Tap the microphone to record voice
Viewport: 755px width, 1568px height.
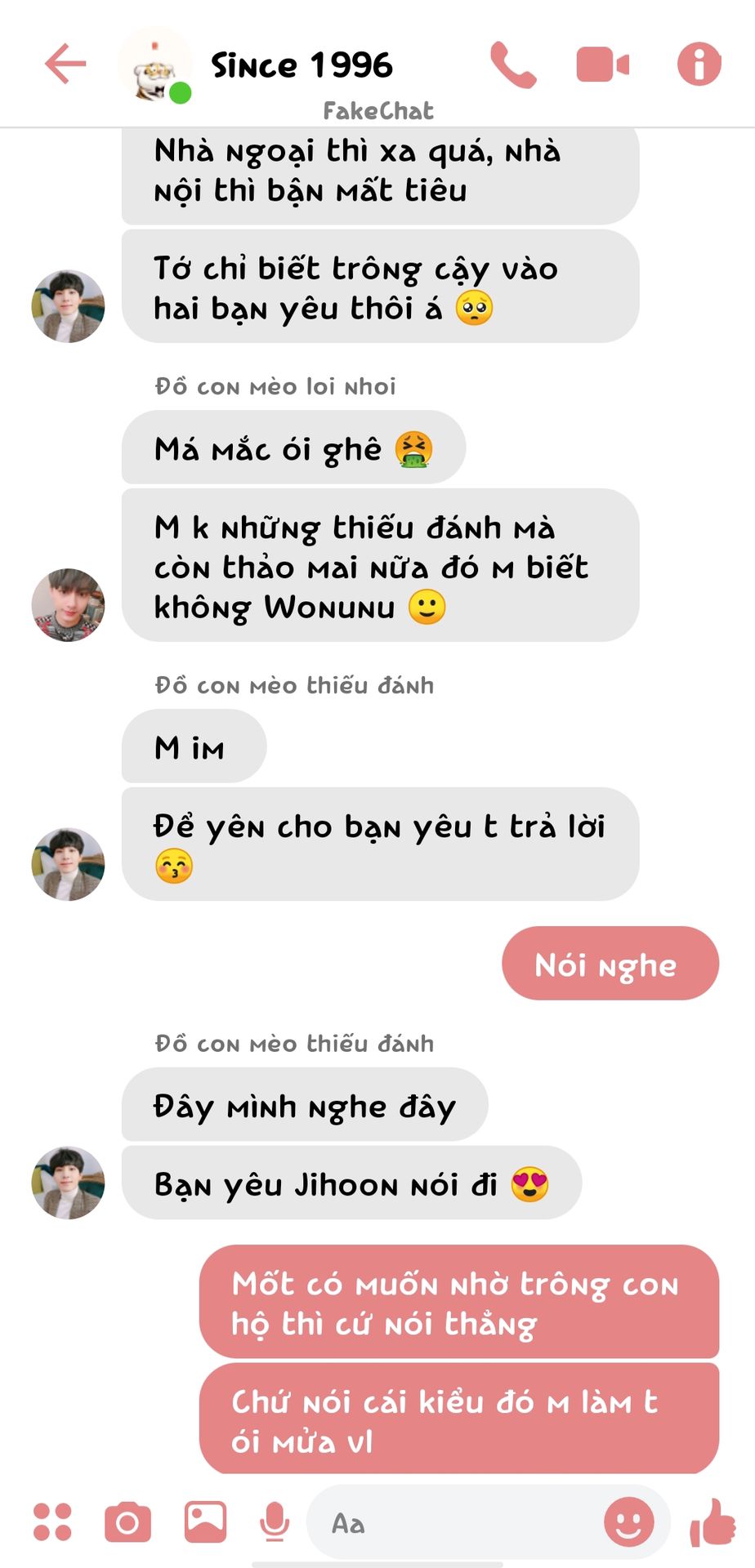[x=275, y=1522]
